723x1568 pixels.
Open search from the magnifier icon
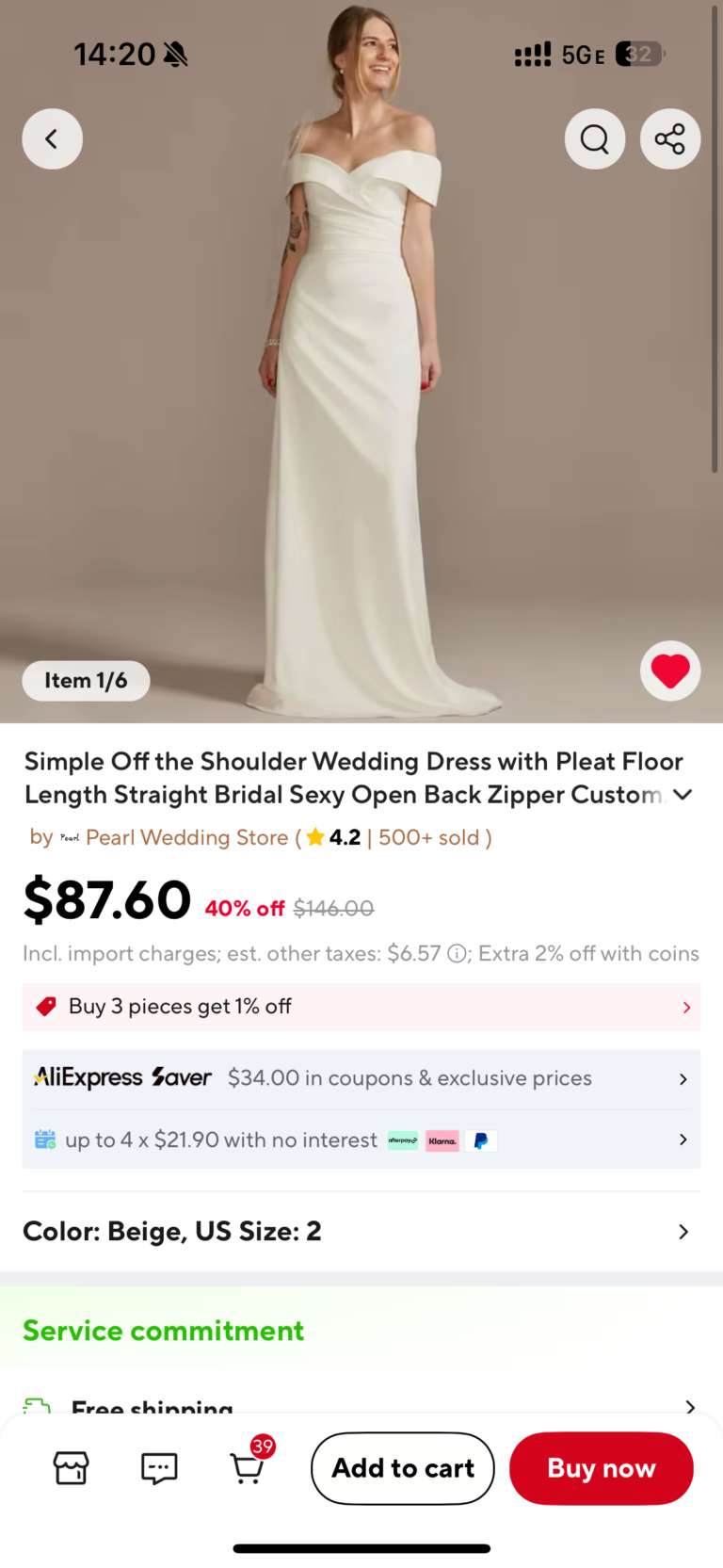(x=594, y=139)
